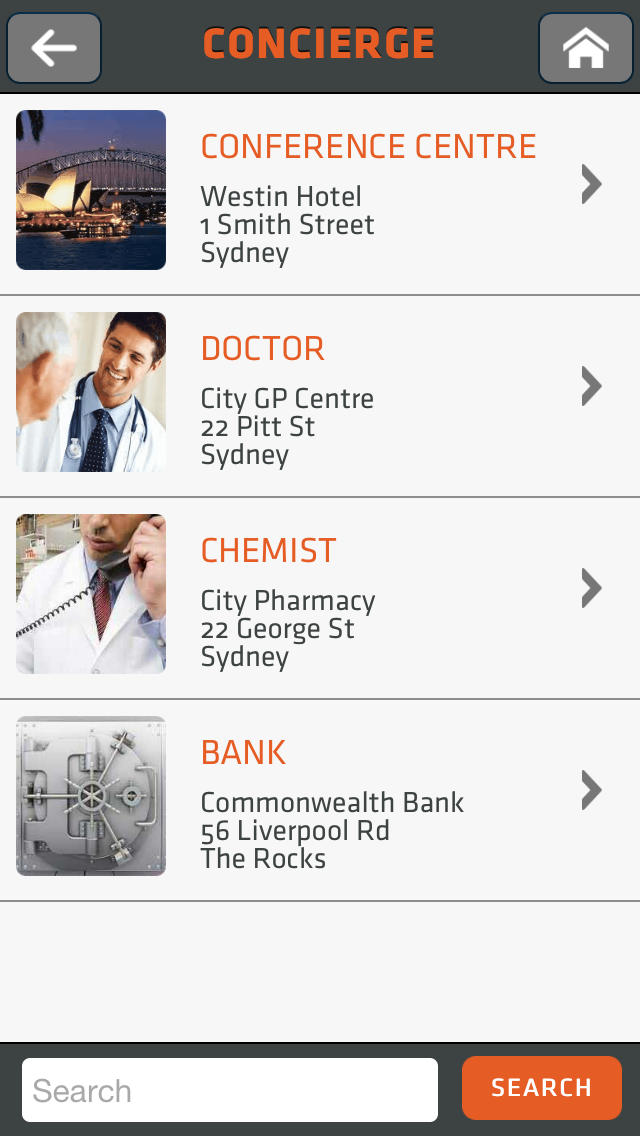Return to the home screen icon
Screen dimensions: 640x1136
pyautogui.click(x=585, y=47)
